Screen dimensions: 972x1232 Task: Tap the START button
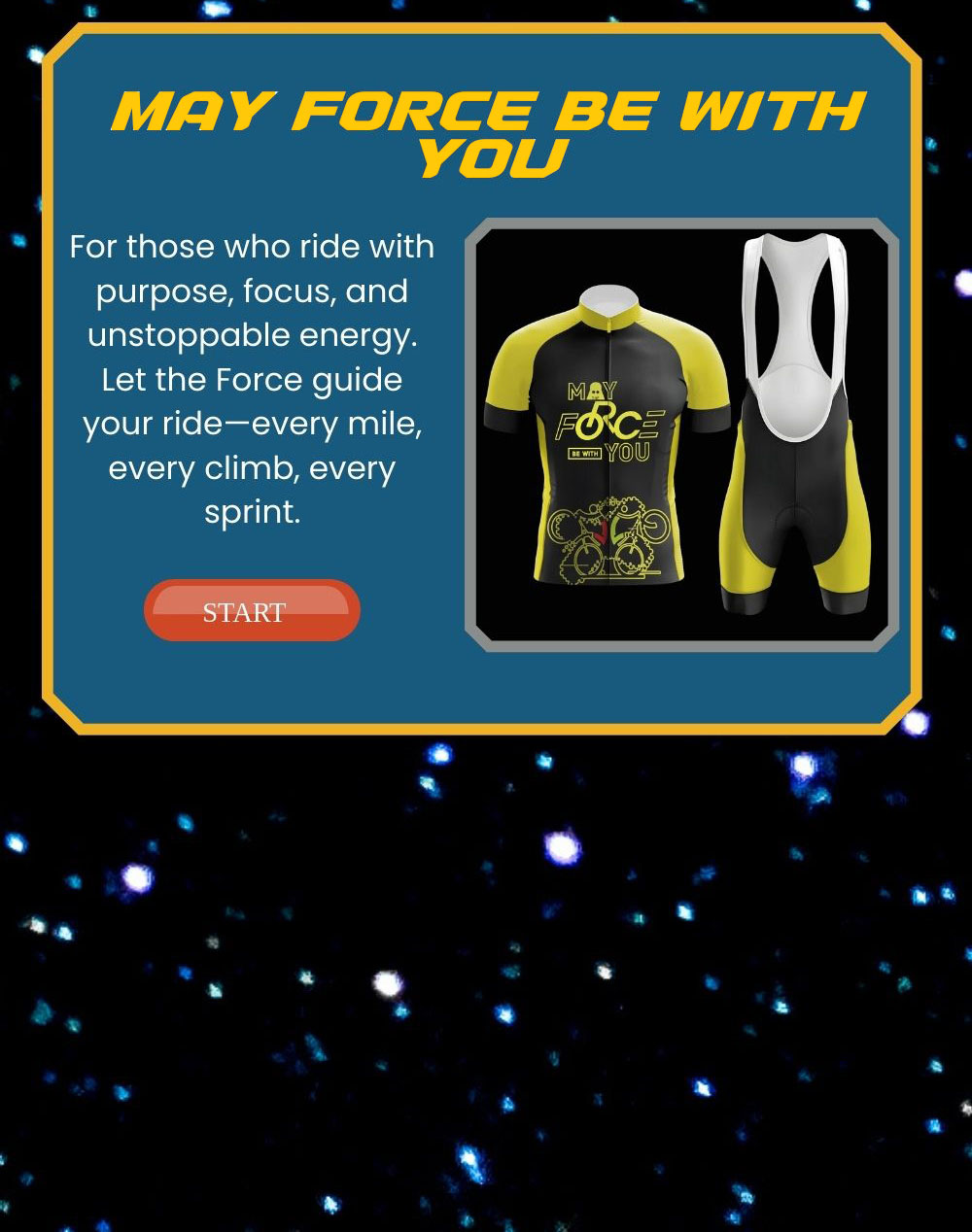tap(252, 611)
